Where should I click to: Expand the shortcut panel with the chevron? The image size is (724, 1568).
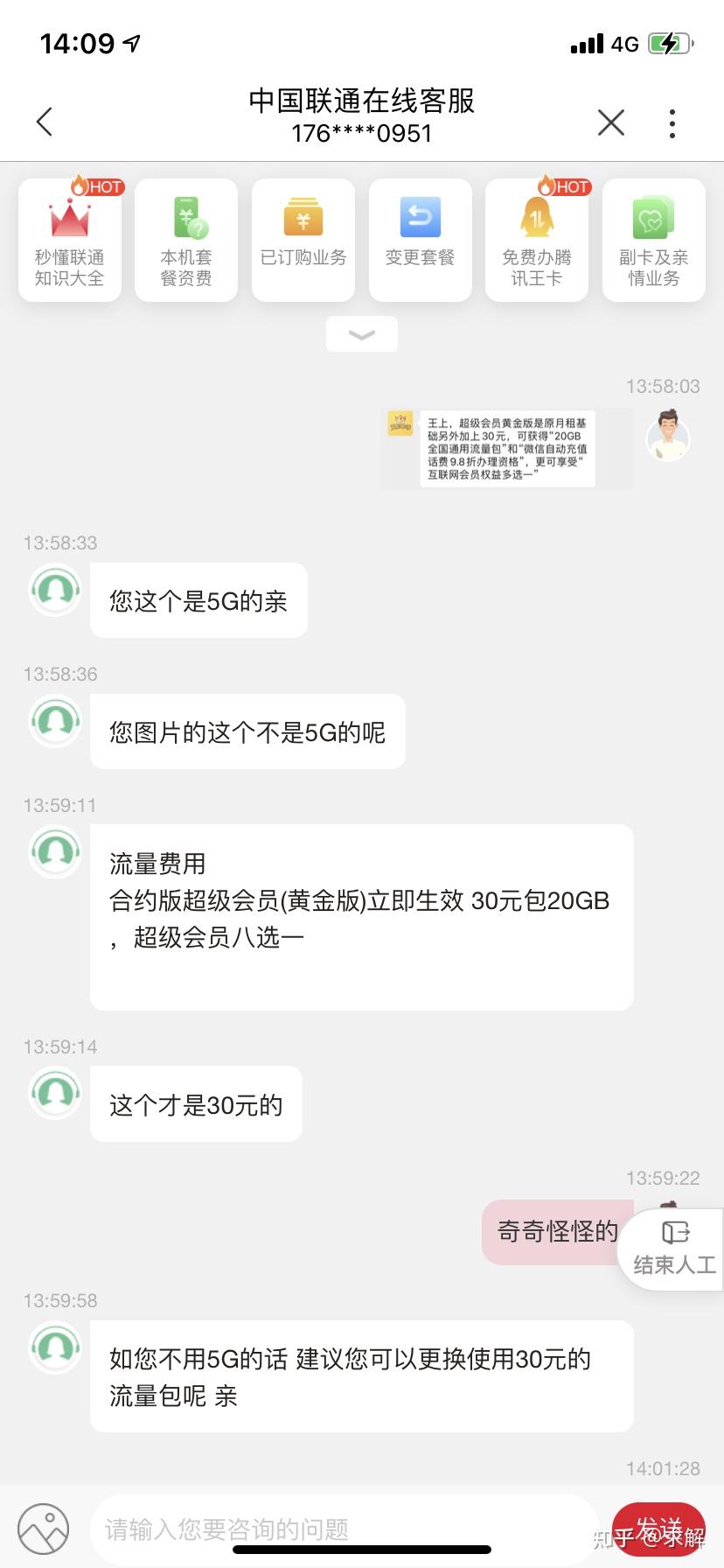click(362, 334)
